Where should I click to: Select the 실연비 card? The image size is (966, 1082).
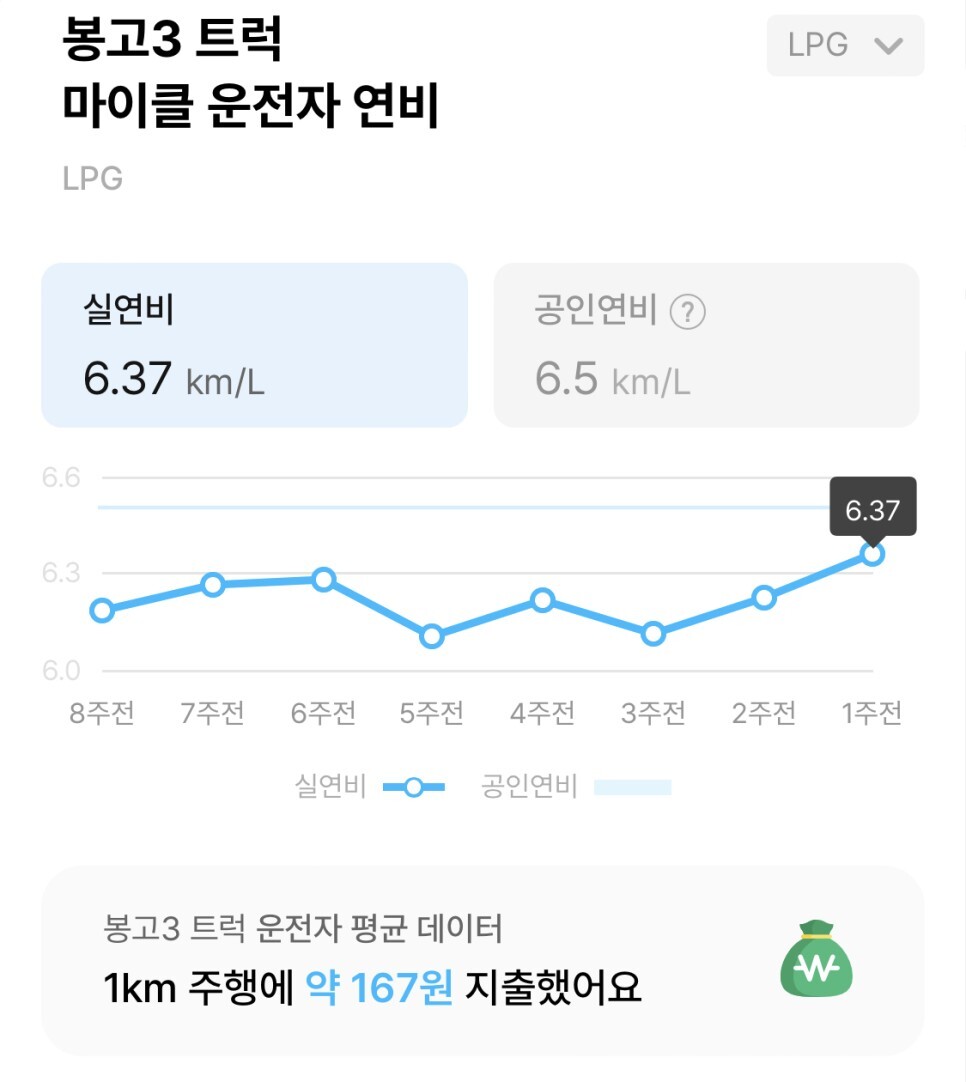(255, 345)
